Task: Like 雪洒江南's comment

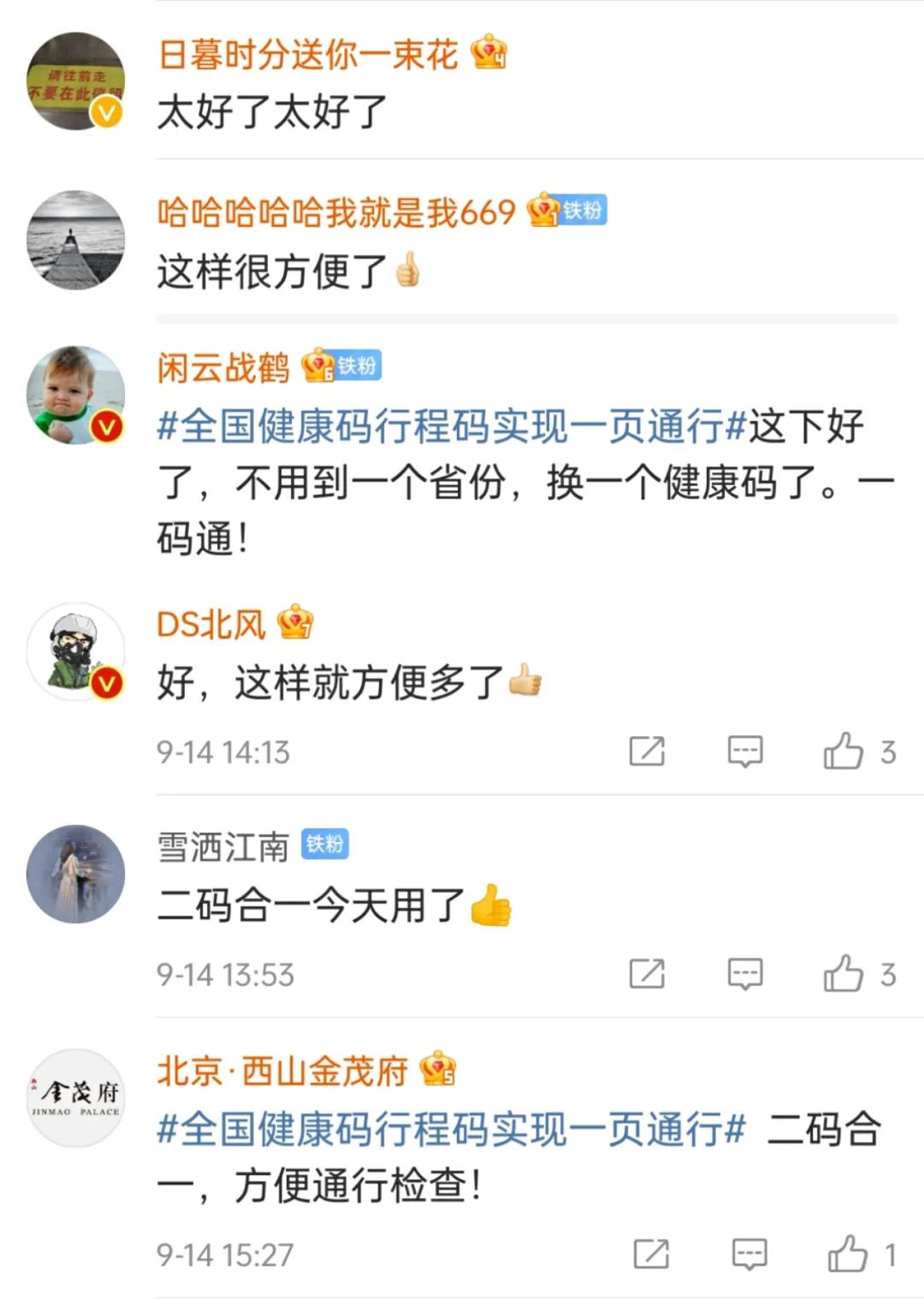Action: pyautogui.click(x=844, y=974)
